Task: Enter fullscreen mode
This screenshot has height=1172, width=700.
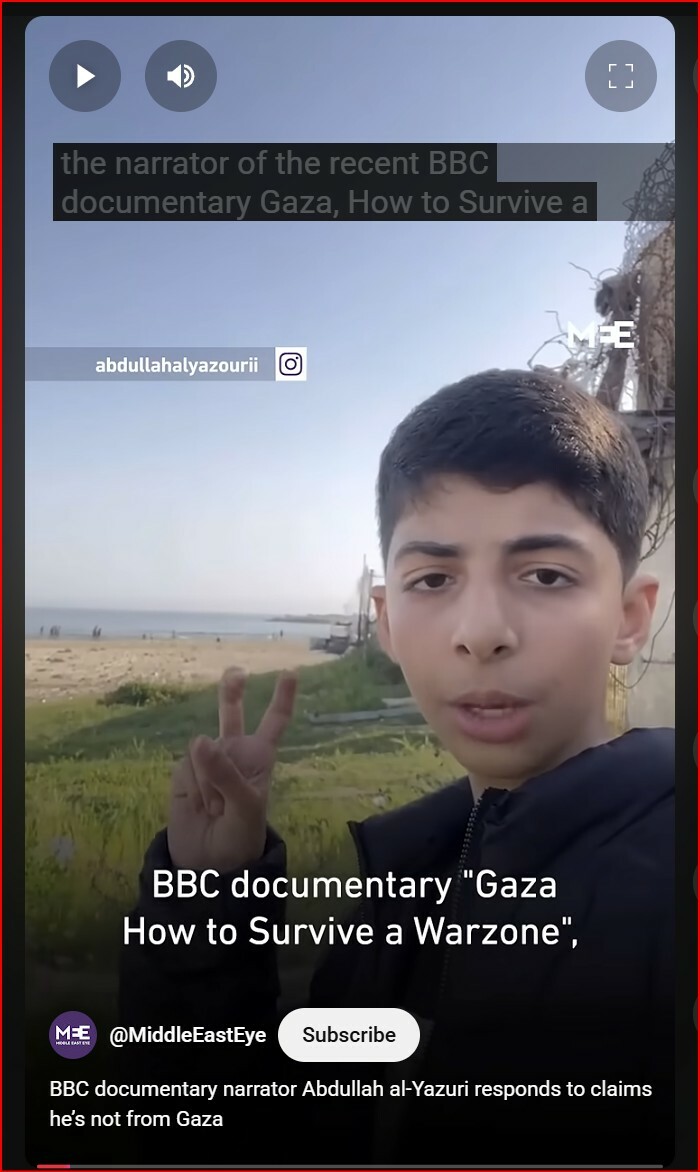Action: click(621, 76)
